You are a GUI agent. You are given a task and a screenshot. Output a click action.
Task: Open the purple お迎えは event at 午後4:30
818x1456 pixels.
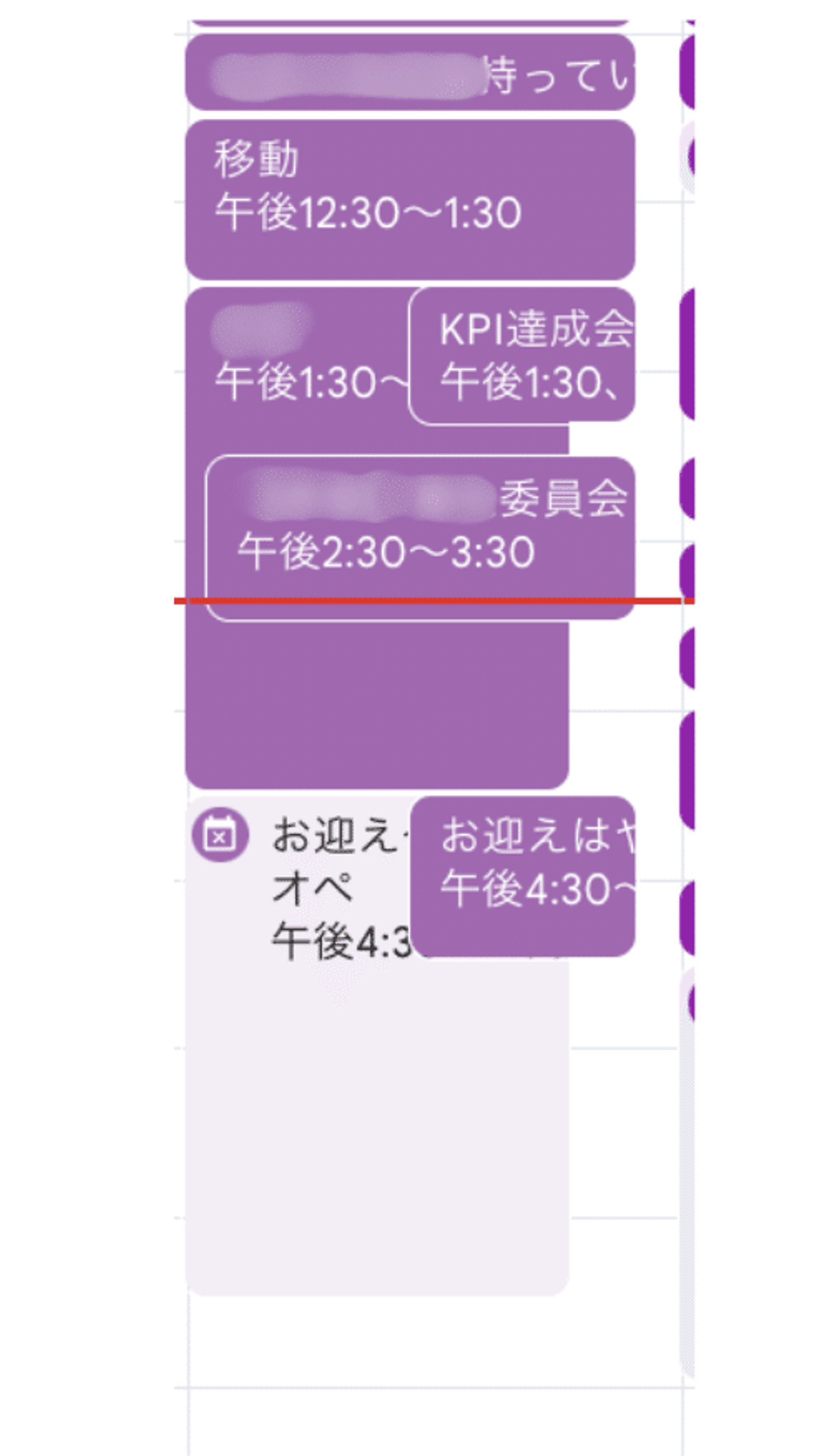click(523, 875)
